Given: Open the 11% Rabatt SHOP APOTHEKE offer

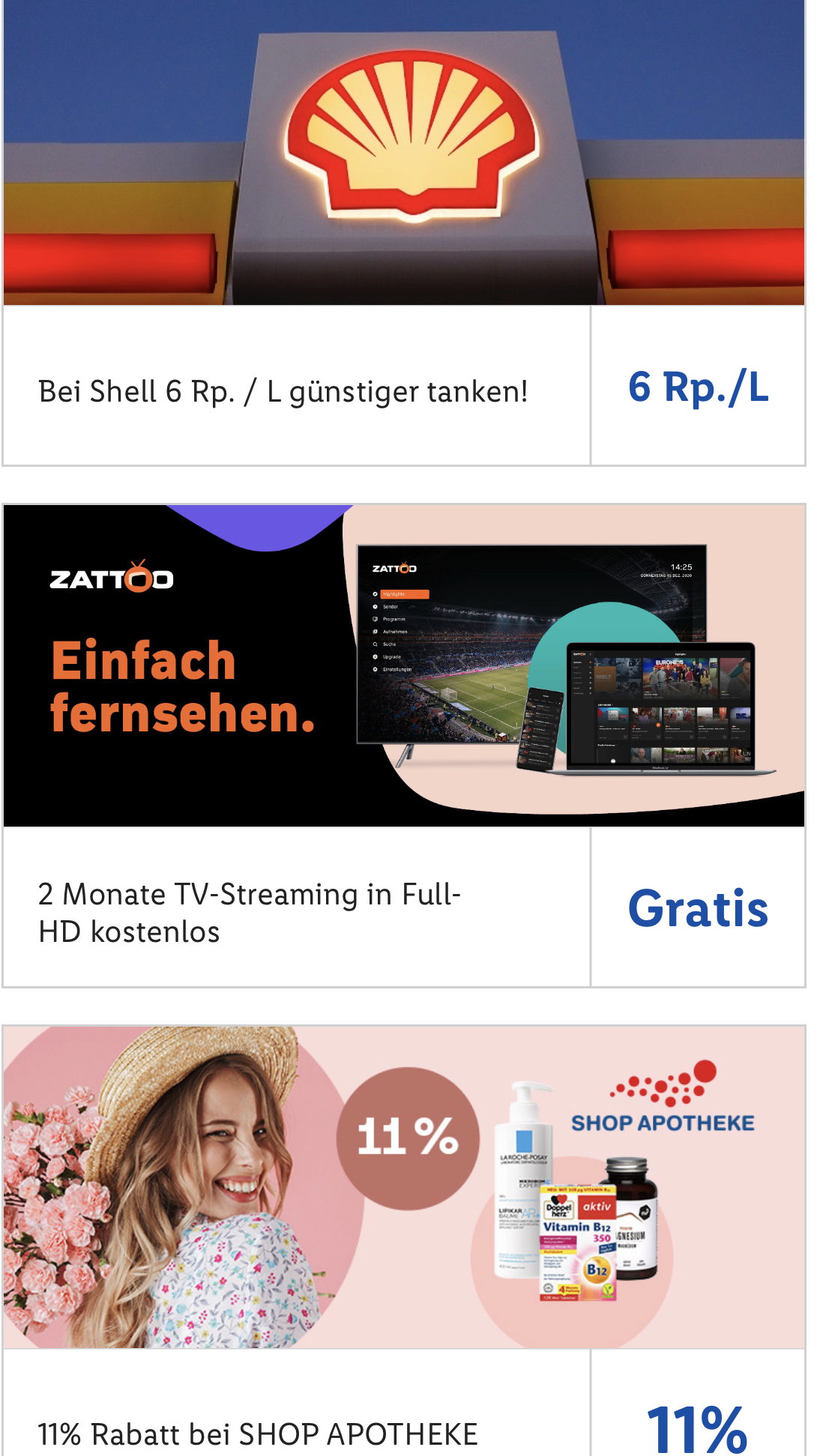Looking at the screenshot, I should (258, 1433).
